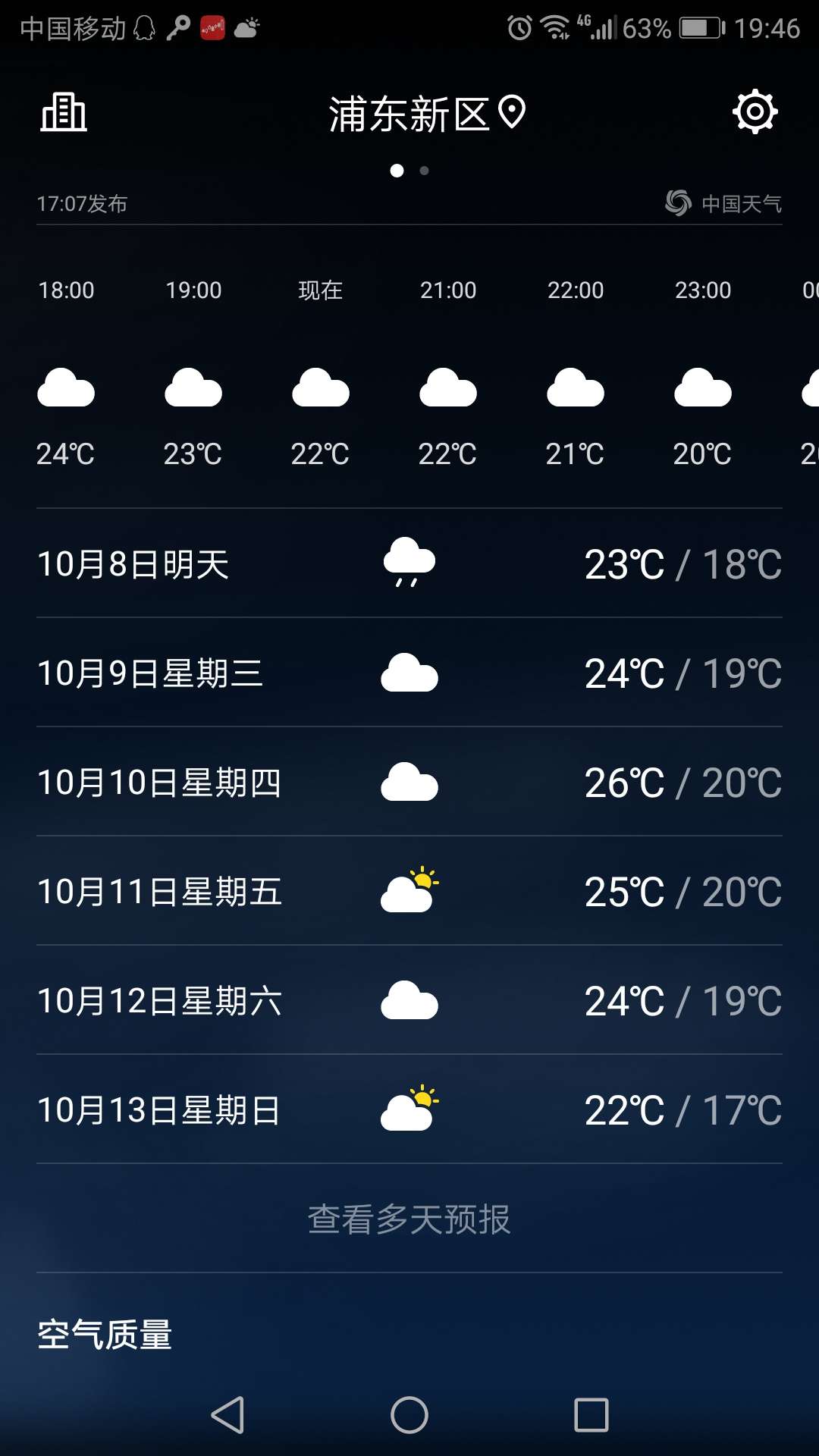Open the 中国天气 source link

click(723, 203)
